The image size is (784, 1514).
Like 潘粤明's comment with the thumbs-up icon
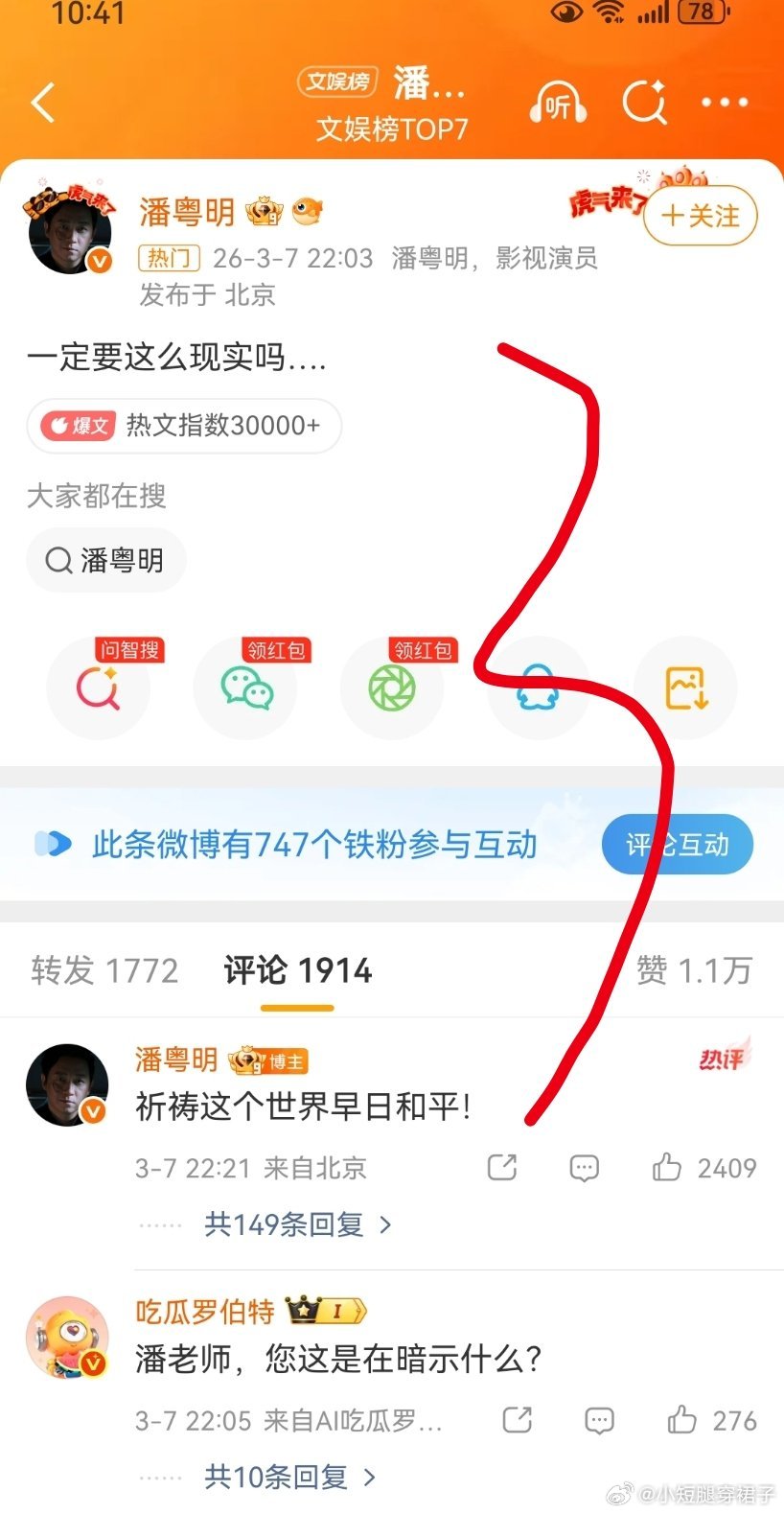coord(665,1168)
